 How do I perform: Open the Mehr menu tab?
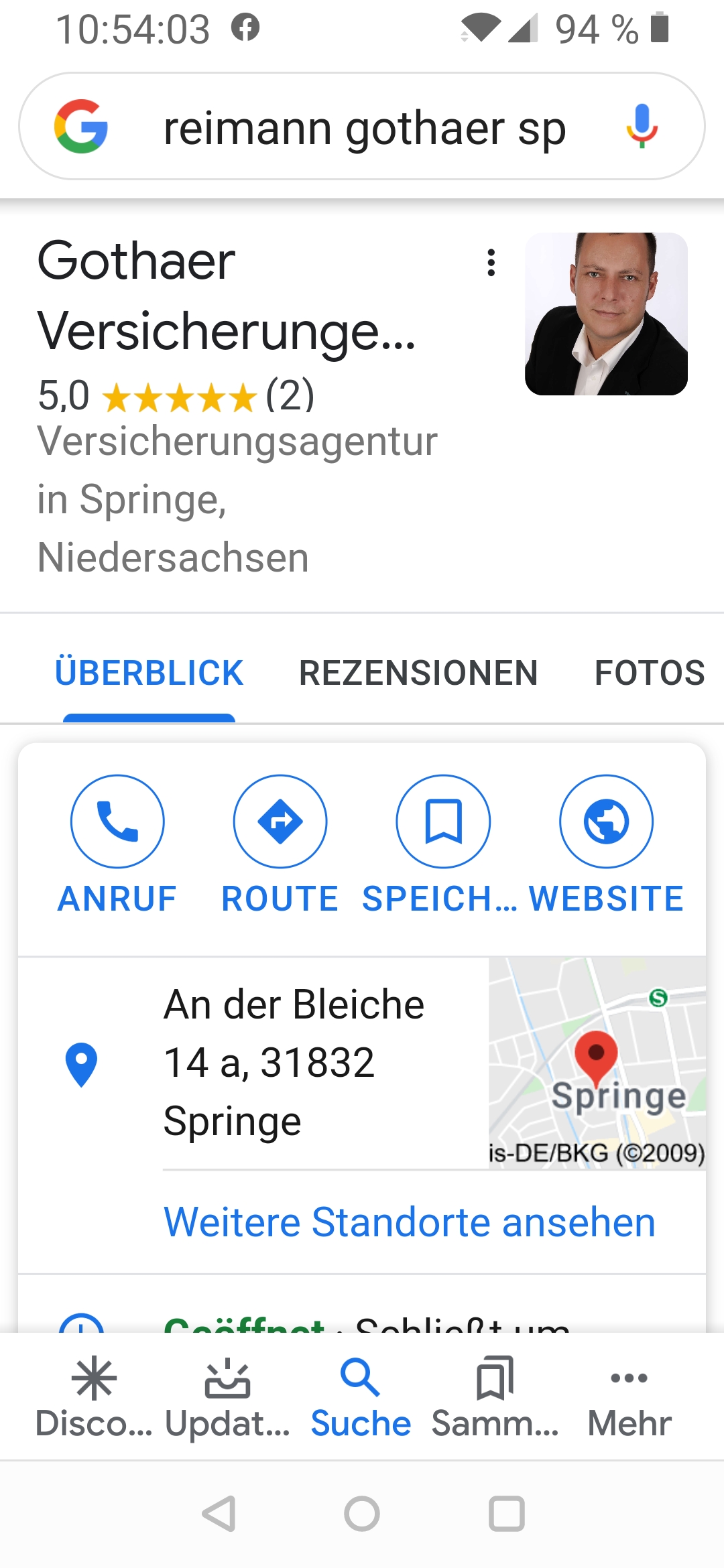[629, 1396]
